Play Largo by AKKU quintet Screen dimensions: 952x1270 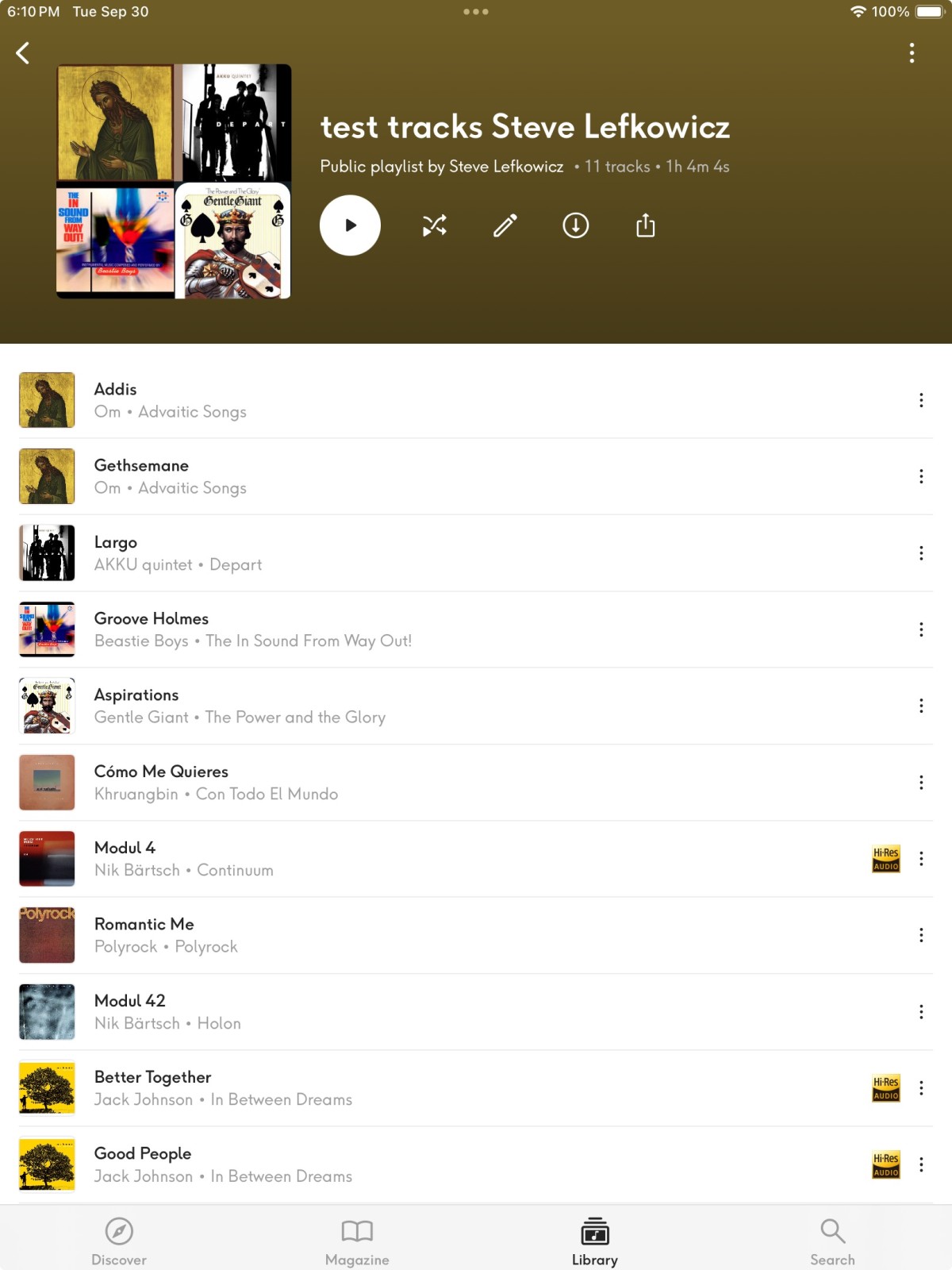[116, 543]
